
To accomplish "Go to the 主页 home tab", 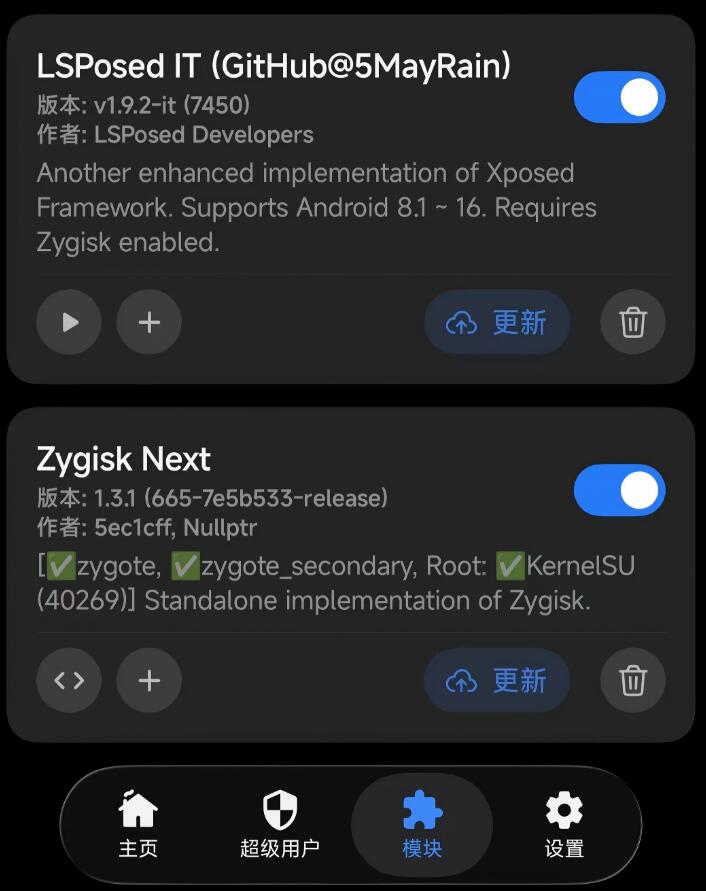I will coord(138,825).
